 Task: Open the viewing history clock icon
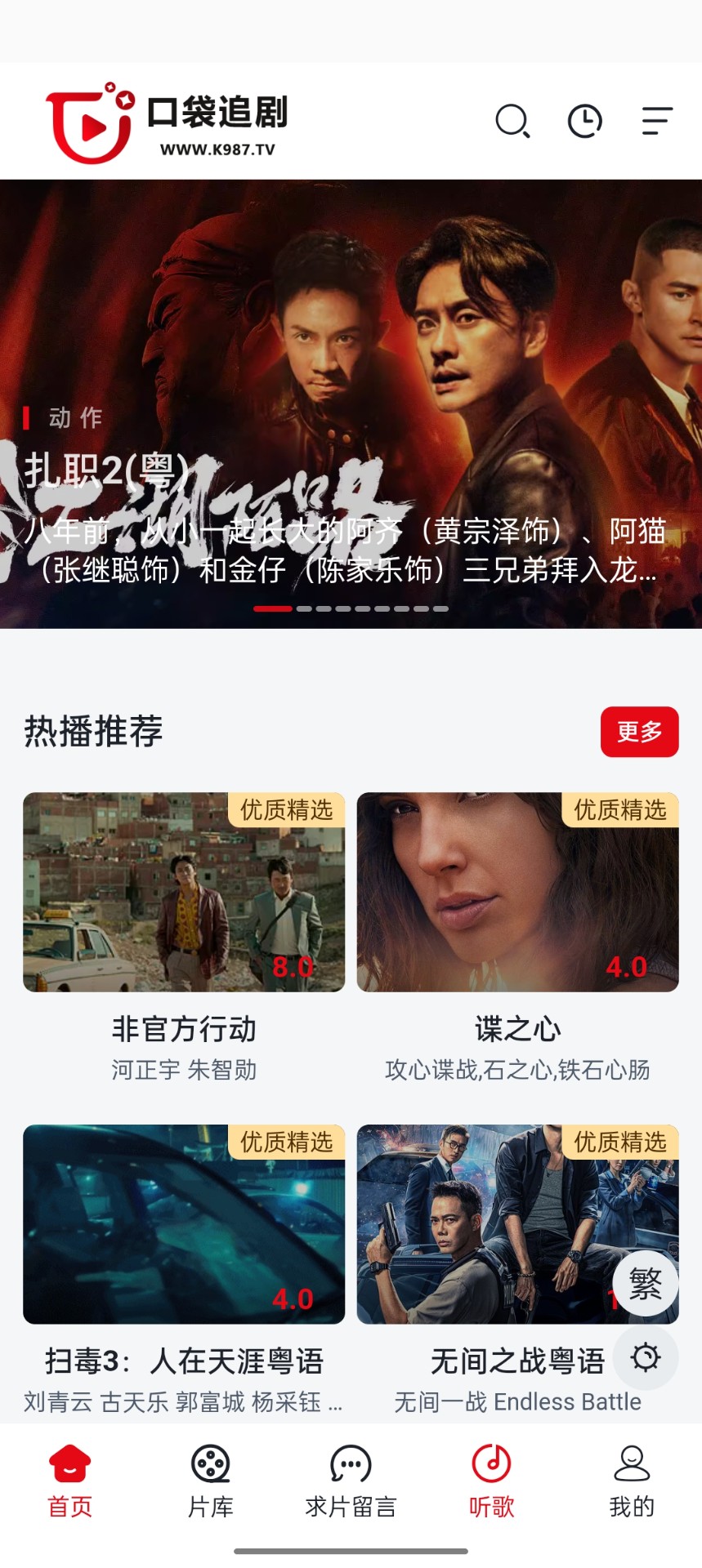point(585,121)
